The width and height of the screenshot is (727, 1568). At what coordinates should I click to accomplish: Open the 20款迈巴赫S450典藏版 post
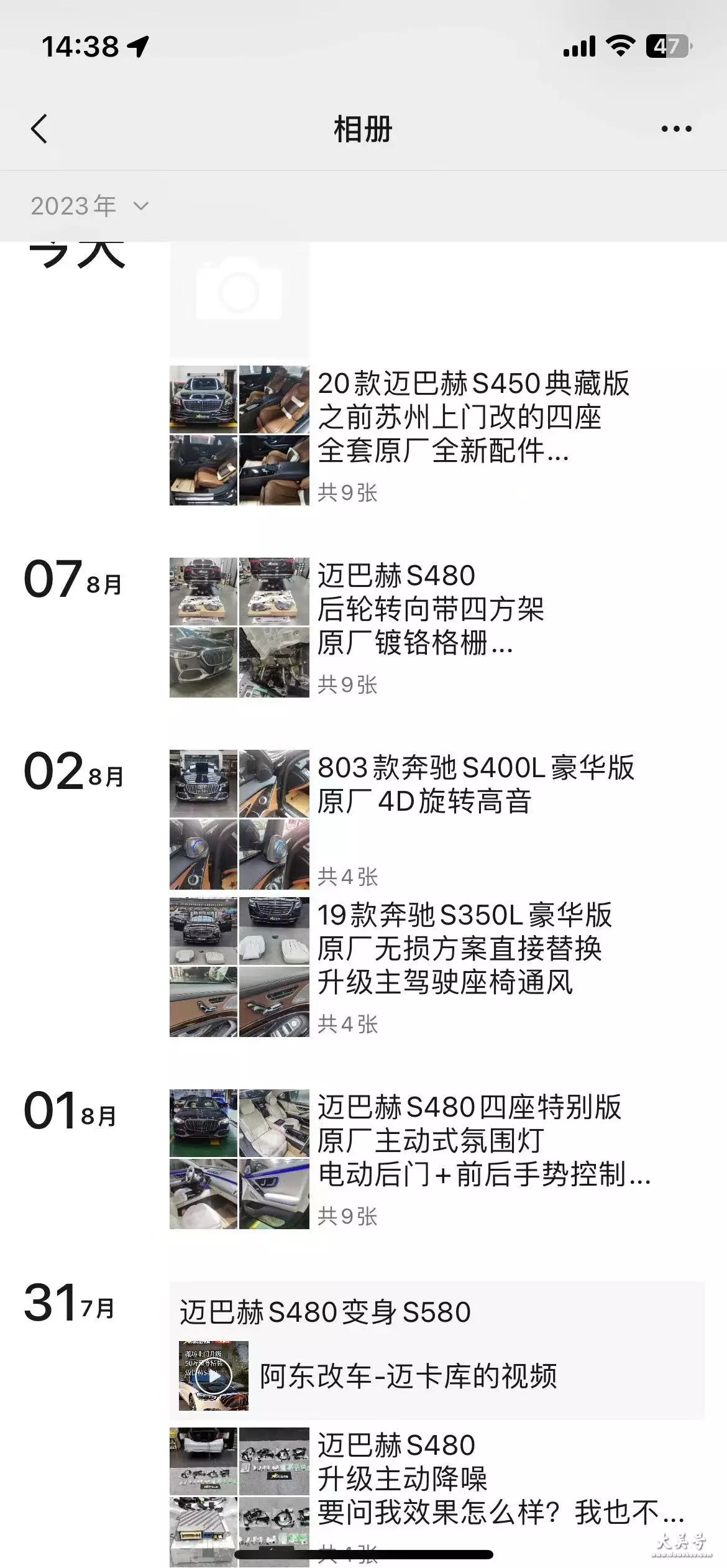[x=437, y=435]
